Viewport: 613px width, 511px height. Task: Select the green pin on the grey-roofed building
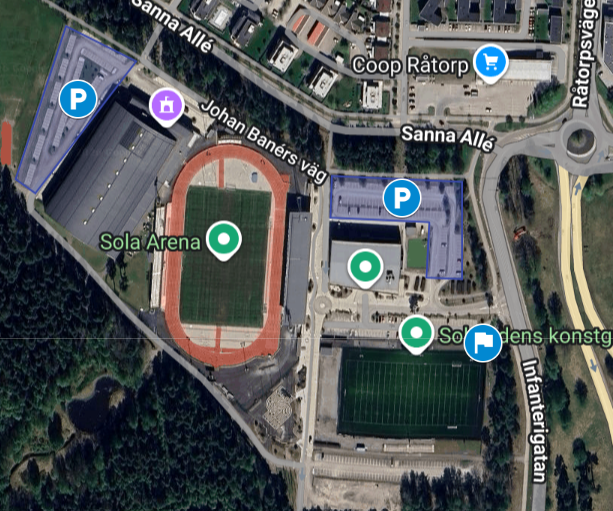coord(365,266)
